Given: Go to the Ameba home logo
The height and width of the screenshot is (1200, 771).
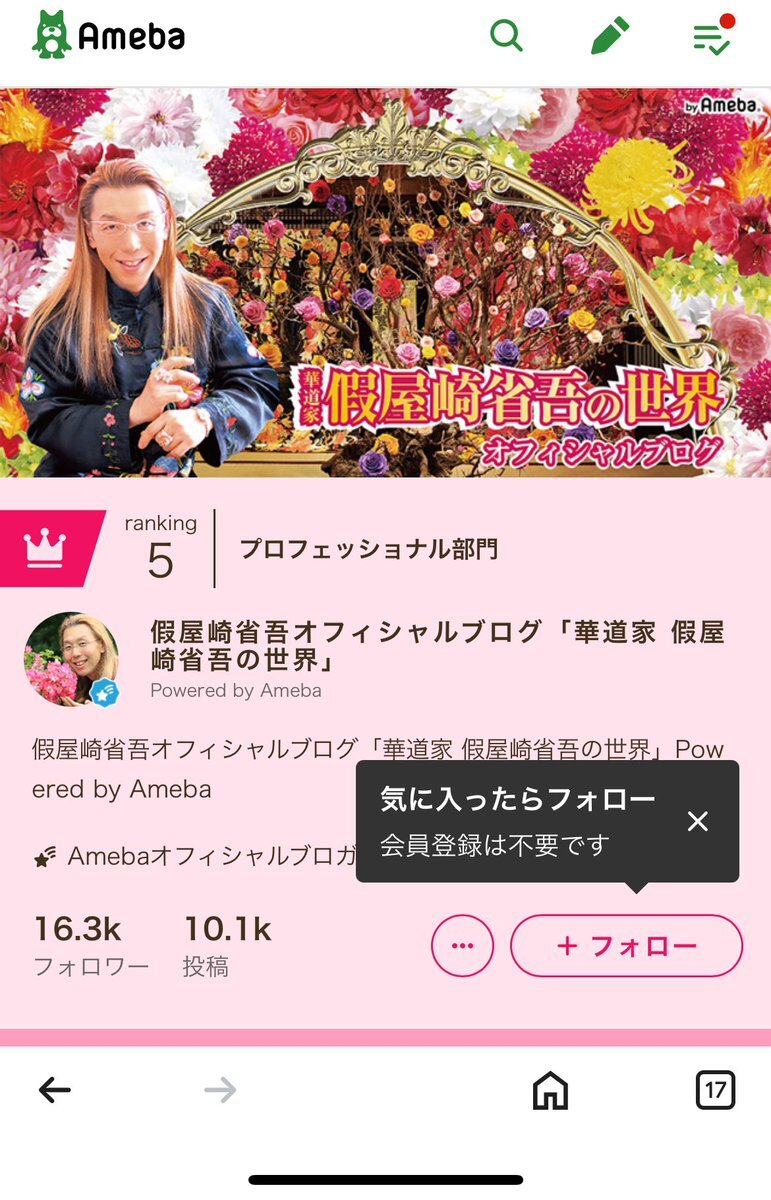Looking at the screenshot, I should coord(108,36).
